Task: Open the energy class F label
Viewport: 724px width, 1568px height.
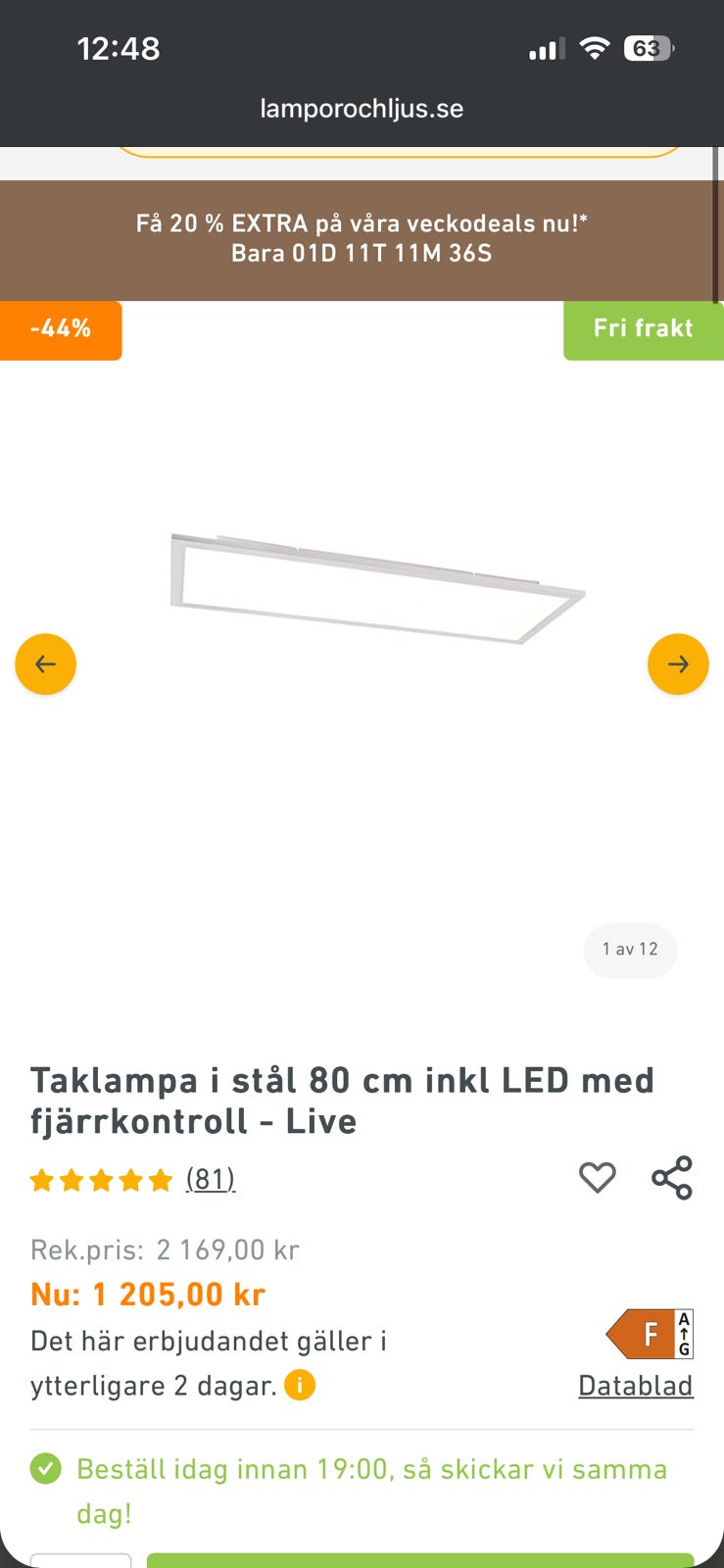Action: pyautogui.click(x=650, y=1334)
